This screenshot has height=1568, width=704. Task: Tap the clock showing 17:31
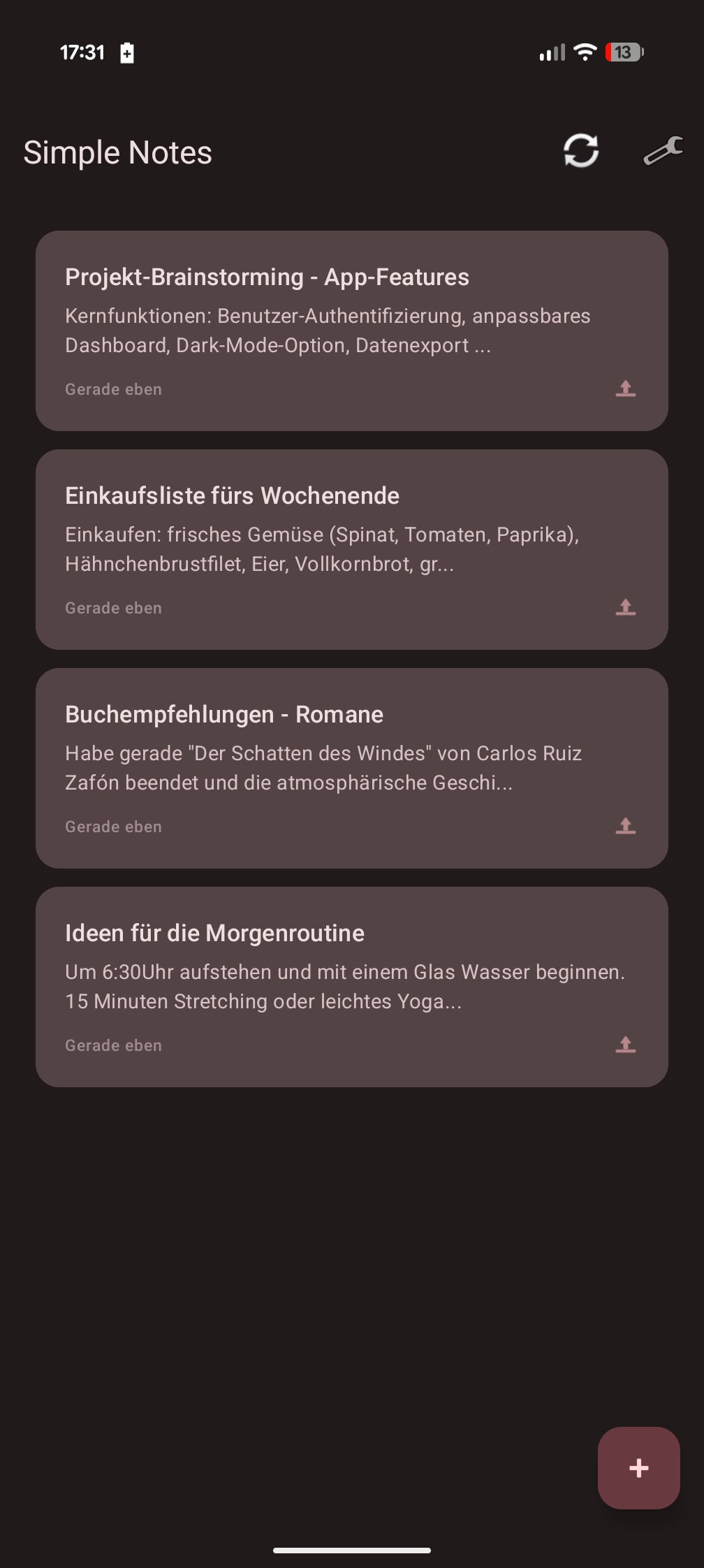[x=82, y=52]
